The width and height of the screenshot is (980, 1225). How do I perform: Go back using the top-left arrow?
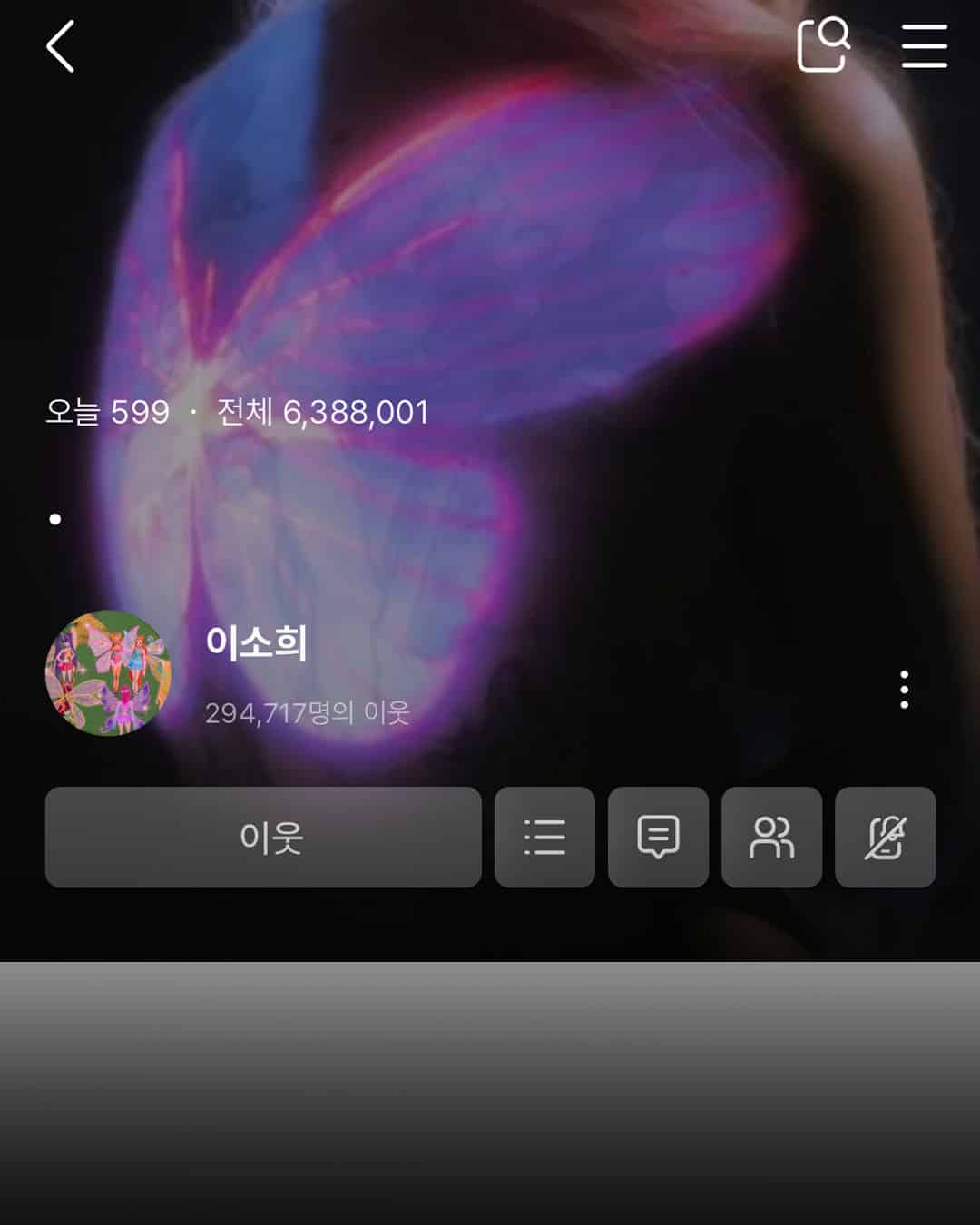(61, 46)
